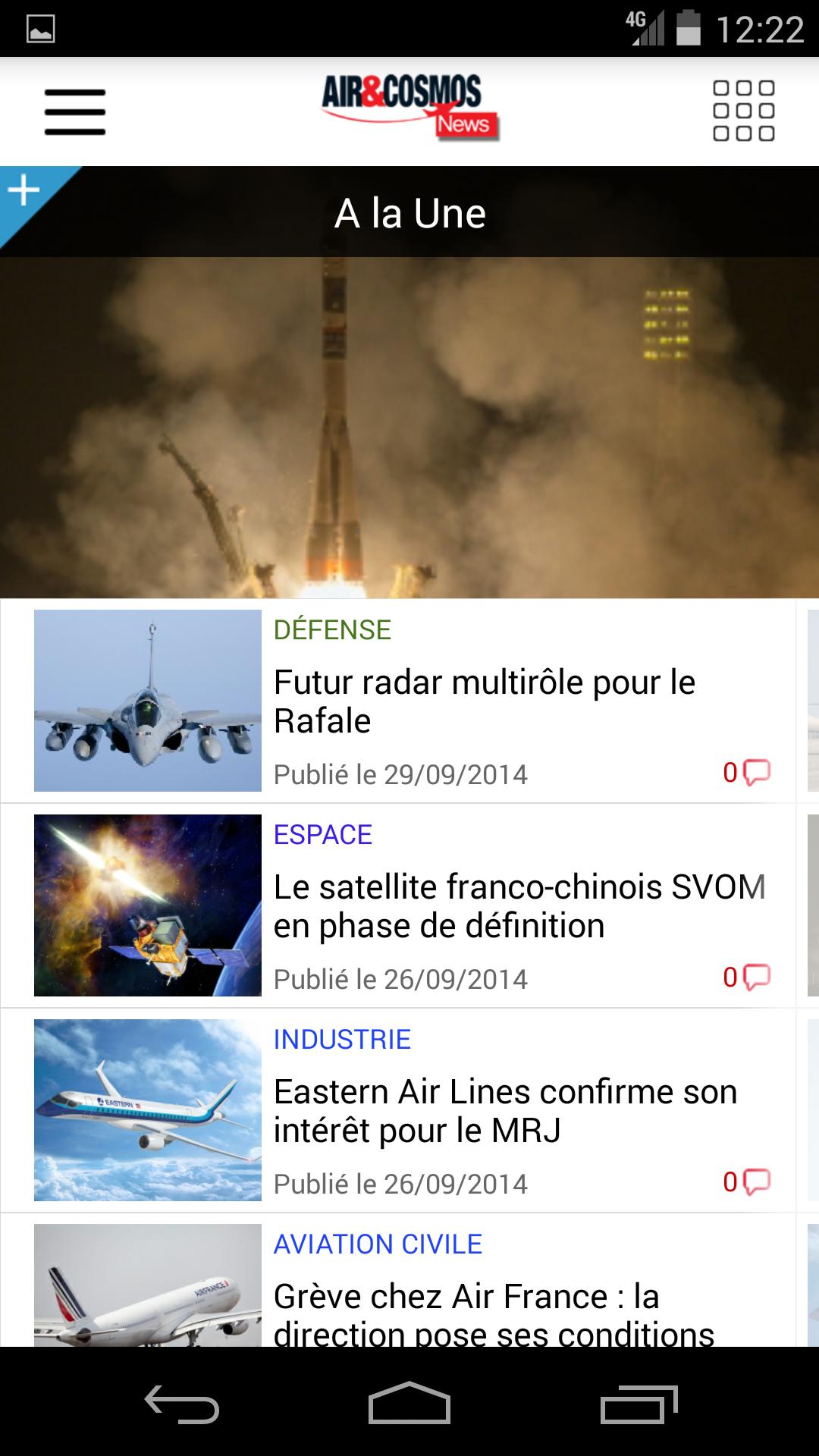Tap the Eastern Air Lines plane thumbnail
This screenshot has height=1456, width=819.
pyautogui.click(x=147, y=1107)
